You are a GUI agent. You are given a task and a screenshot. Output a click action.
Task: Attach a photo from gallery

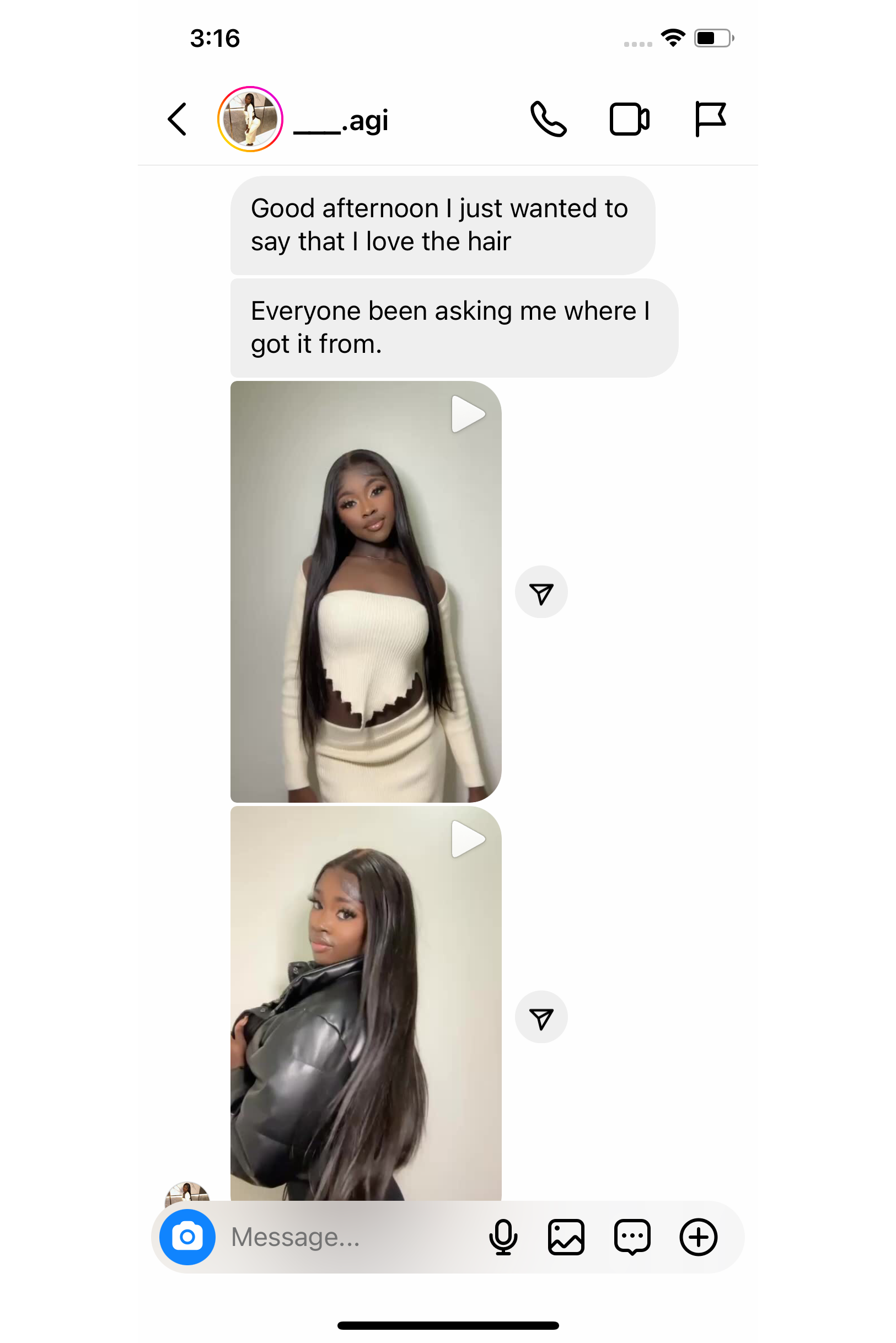[x=566, y=1237]
